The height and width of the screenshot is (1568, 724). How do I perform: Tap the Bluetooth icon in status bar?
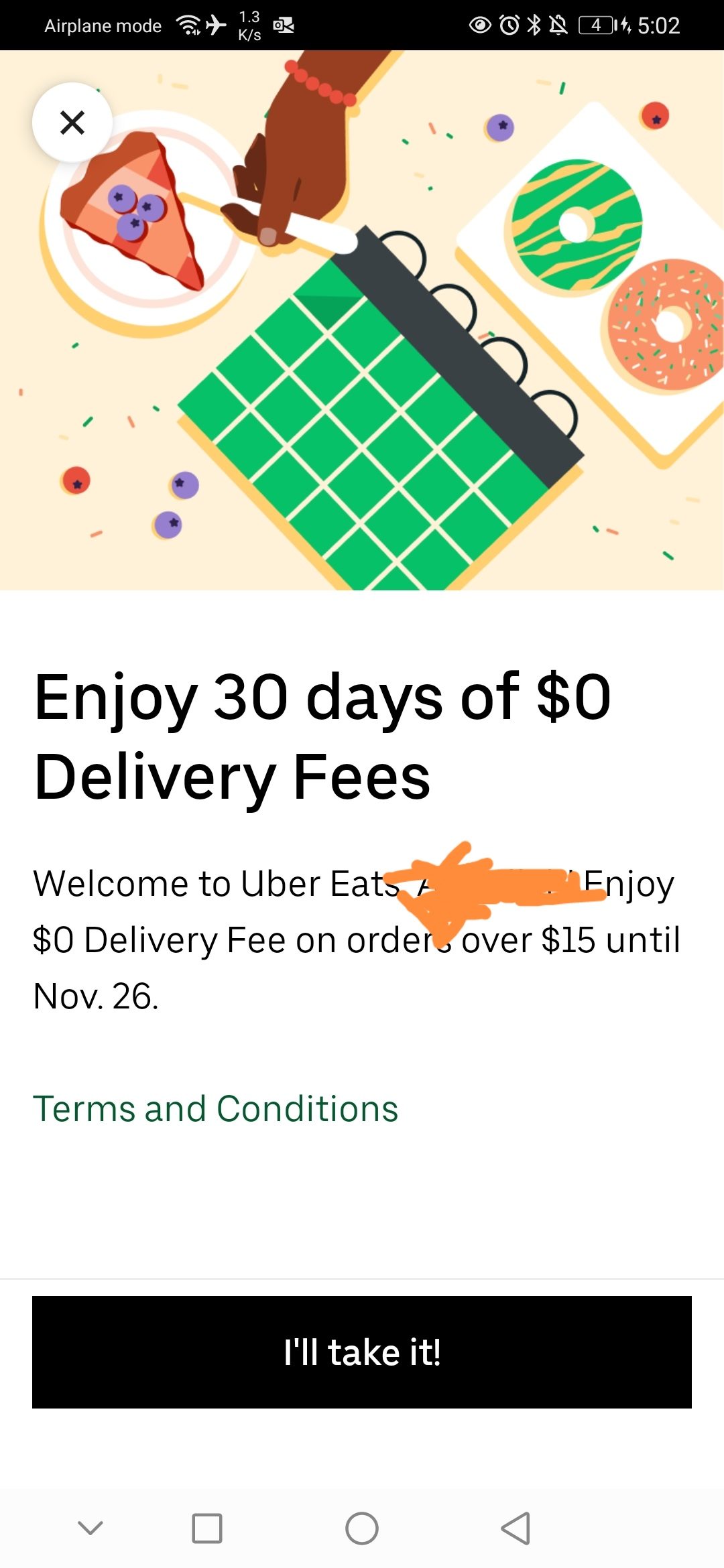(535, 25)
